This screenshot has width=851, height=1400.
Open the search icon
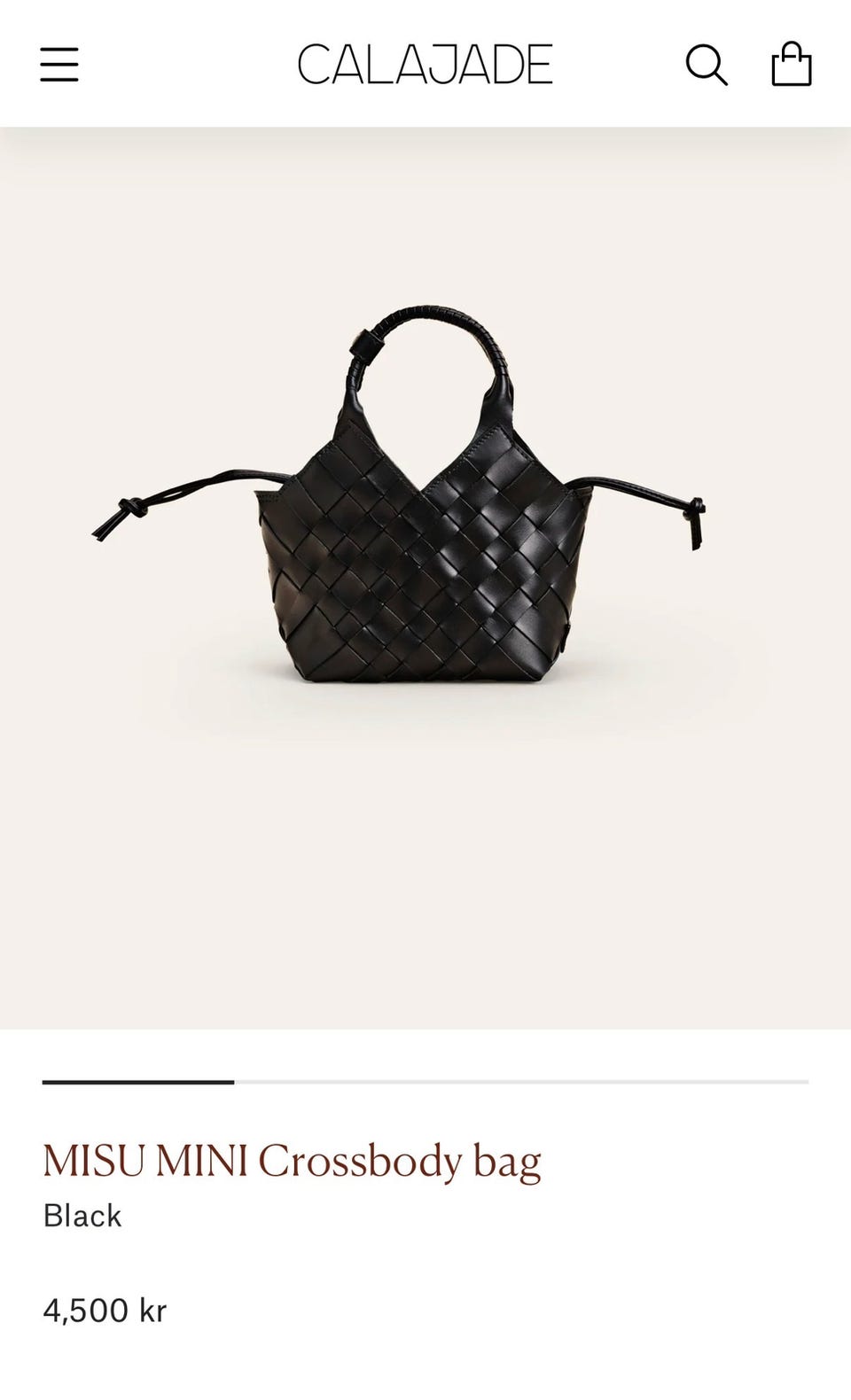[707, 65]
